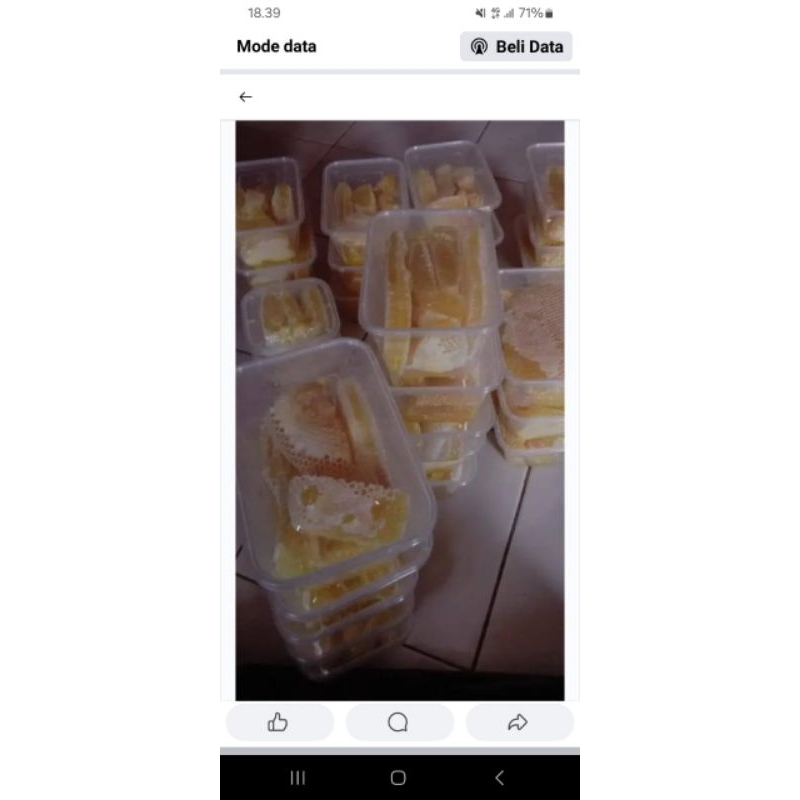Share this photo post

click(x=519, y=722)
